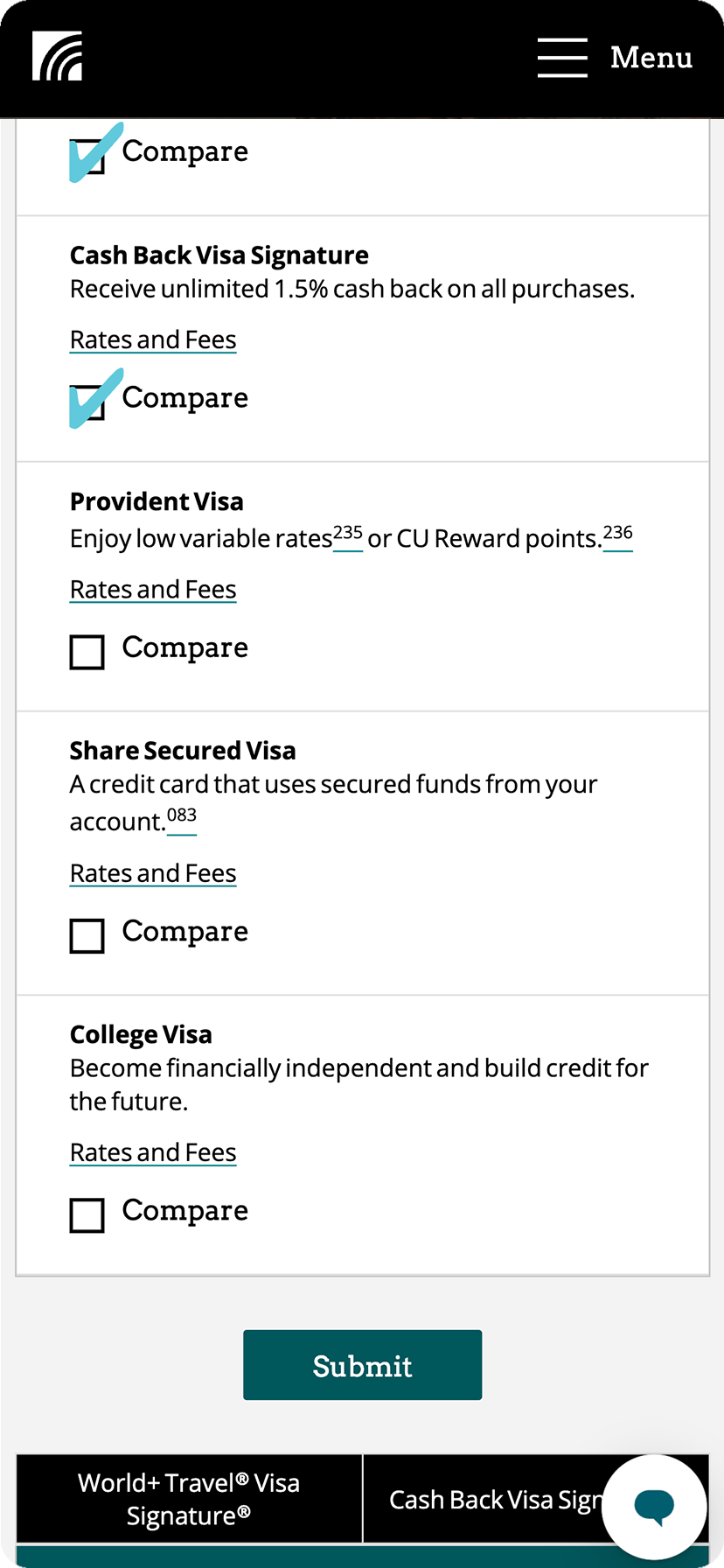Open Rates and Fees for Cash Back Visa
This screenshot has height=1568, width=724.
(152, 339)
